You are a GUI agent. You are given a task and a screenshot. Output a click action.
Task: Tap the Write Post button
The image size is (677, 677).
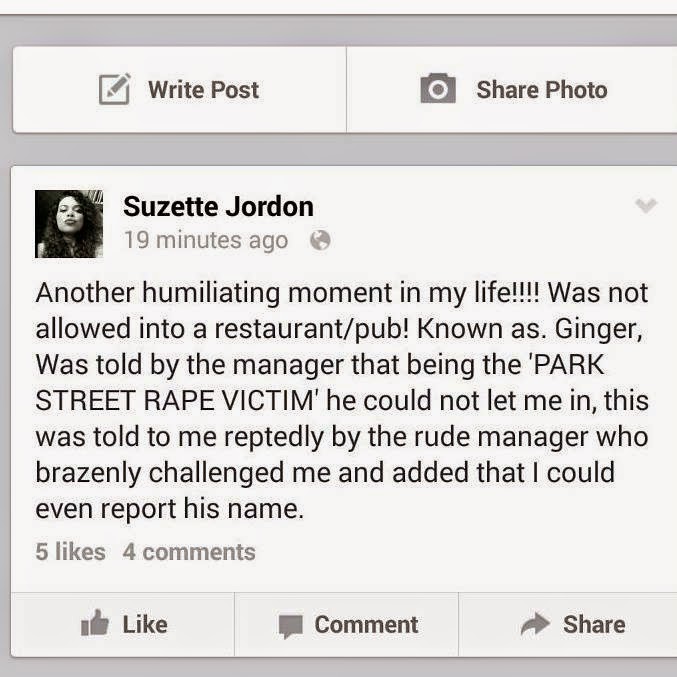coord(180,90)
